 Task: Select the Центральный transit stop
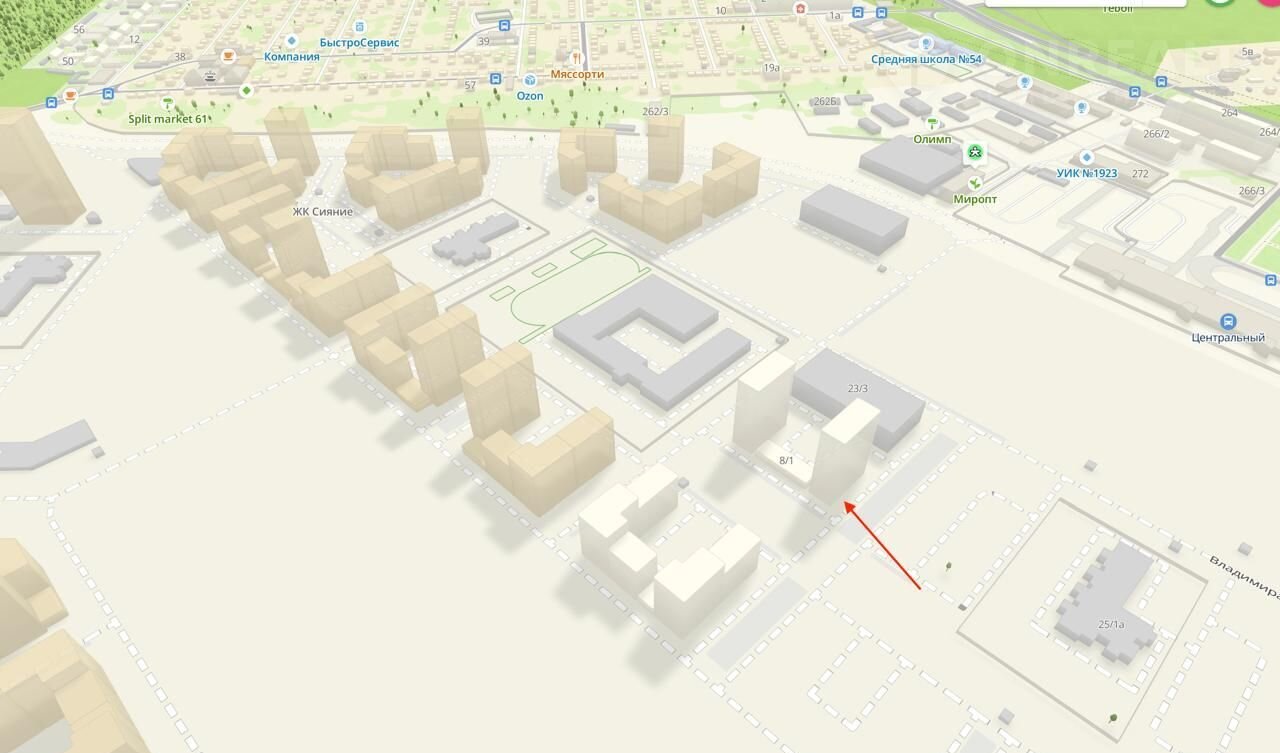[x=1228, y=322]
